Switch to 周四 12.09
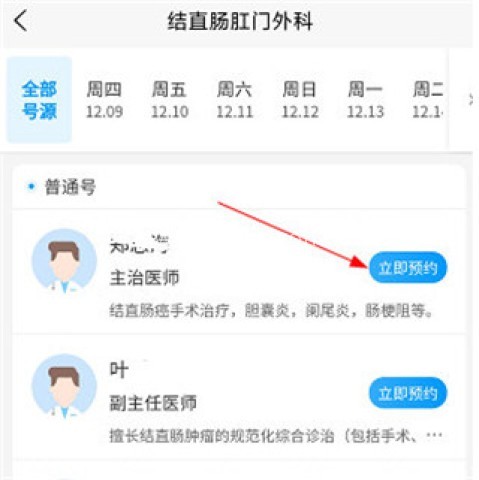479x480 pixels. point(104,100)
